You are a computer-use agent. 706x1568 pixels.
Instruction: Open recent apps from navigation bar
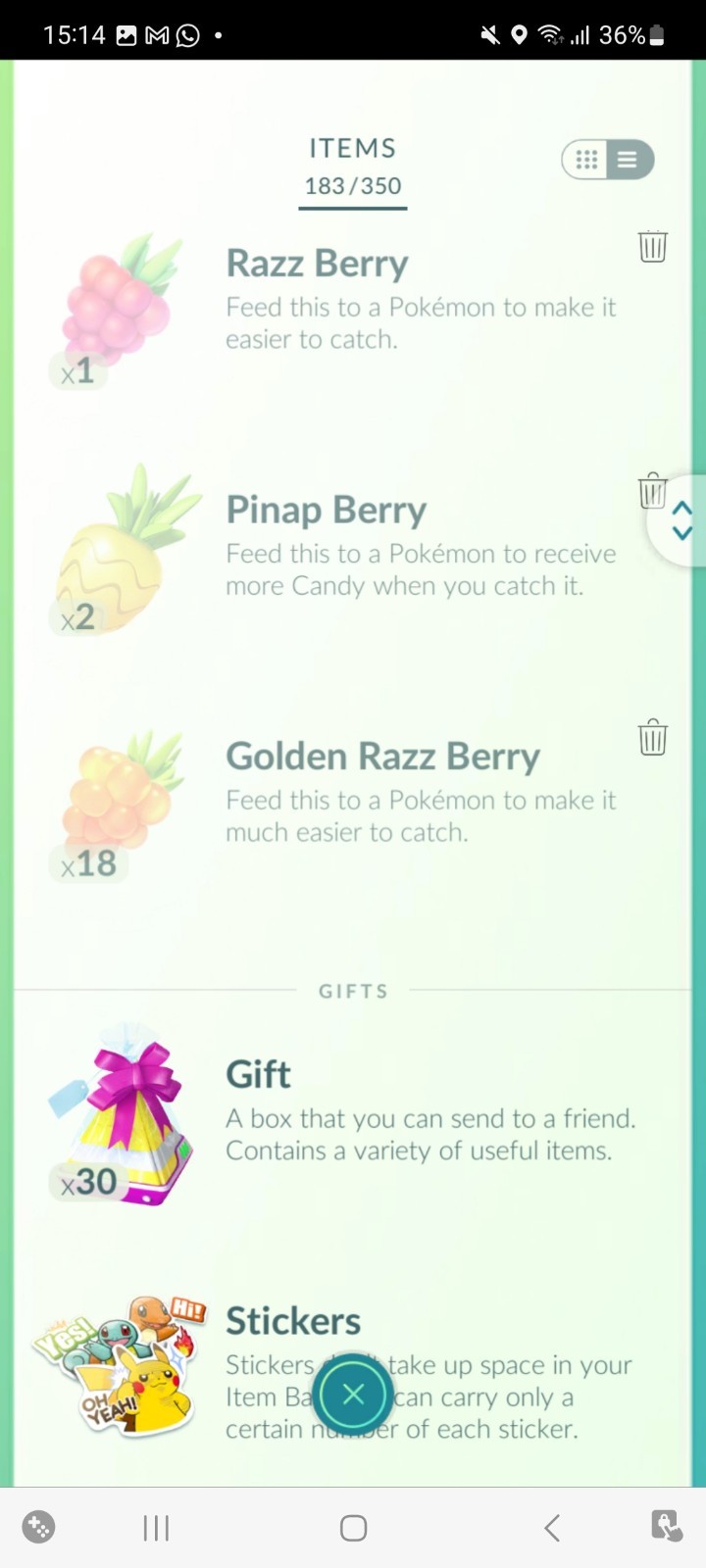[x=156, y=1527]
